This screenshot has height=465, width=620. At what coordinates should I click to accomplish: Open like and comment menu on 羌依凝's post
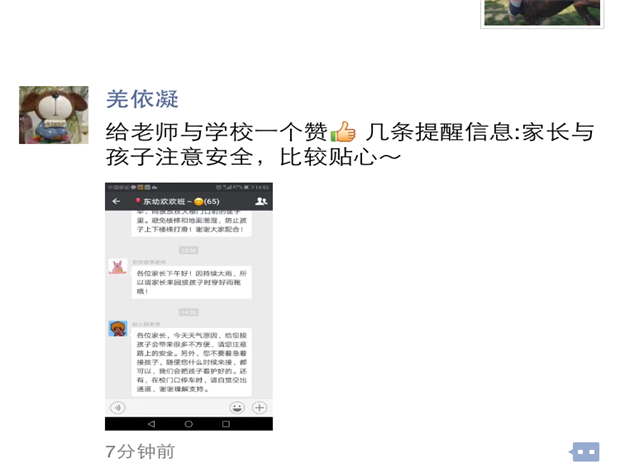coord(584,451)
